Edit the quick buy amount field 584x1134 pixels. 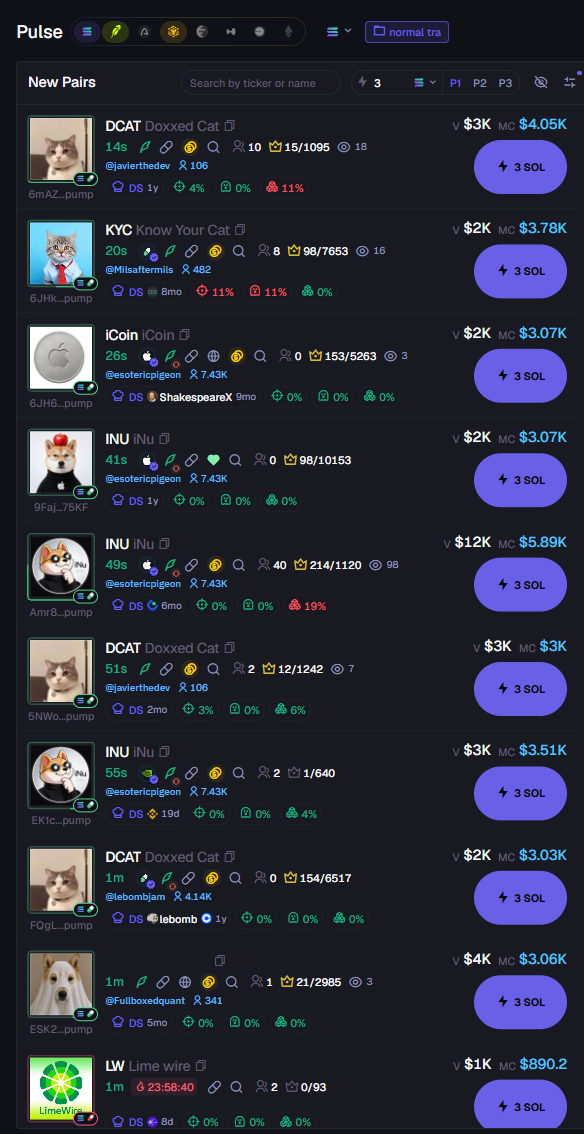point(390,83)
